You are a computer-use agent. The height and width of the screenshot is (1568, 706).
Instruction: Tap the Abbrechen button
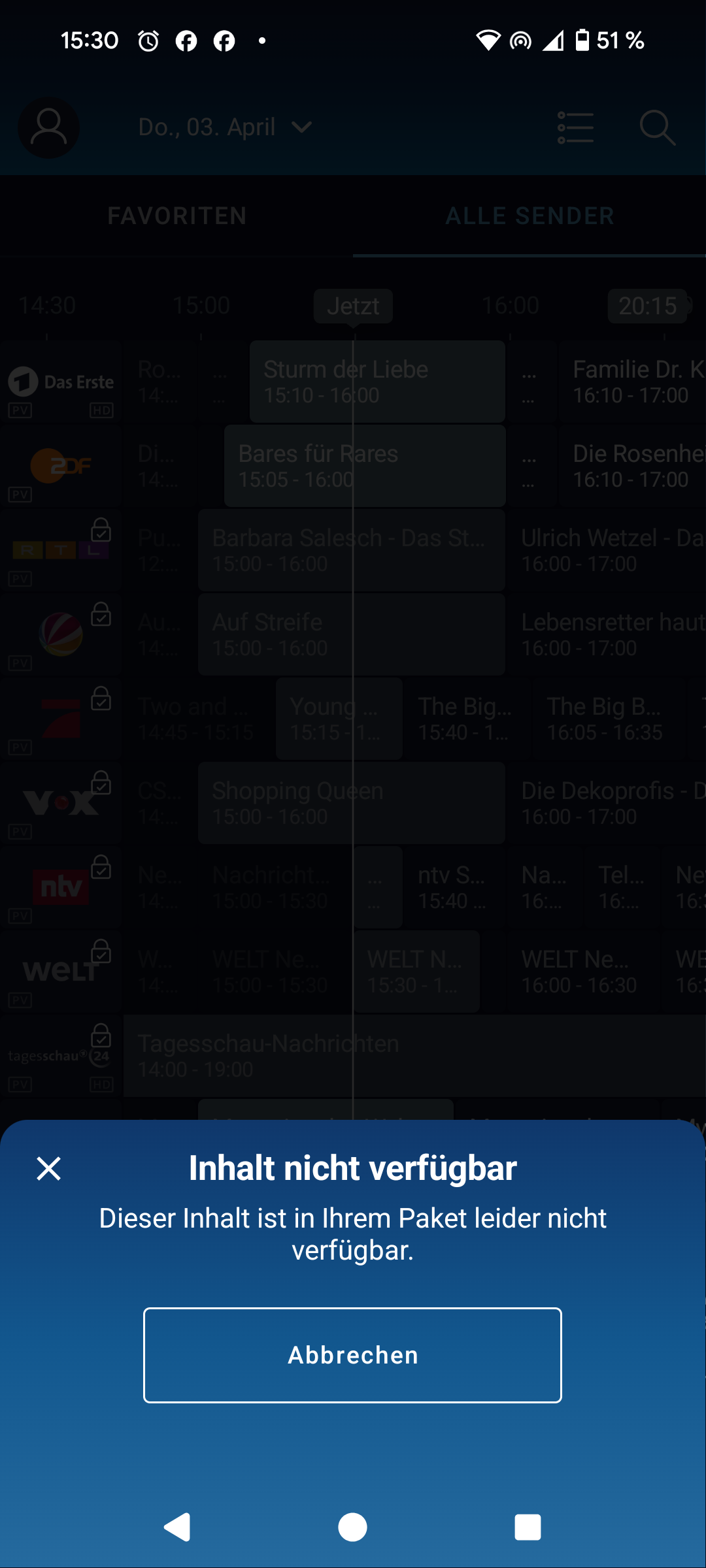click(x=352, y=1355)
